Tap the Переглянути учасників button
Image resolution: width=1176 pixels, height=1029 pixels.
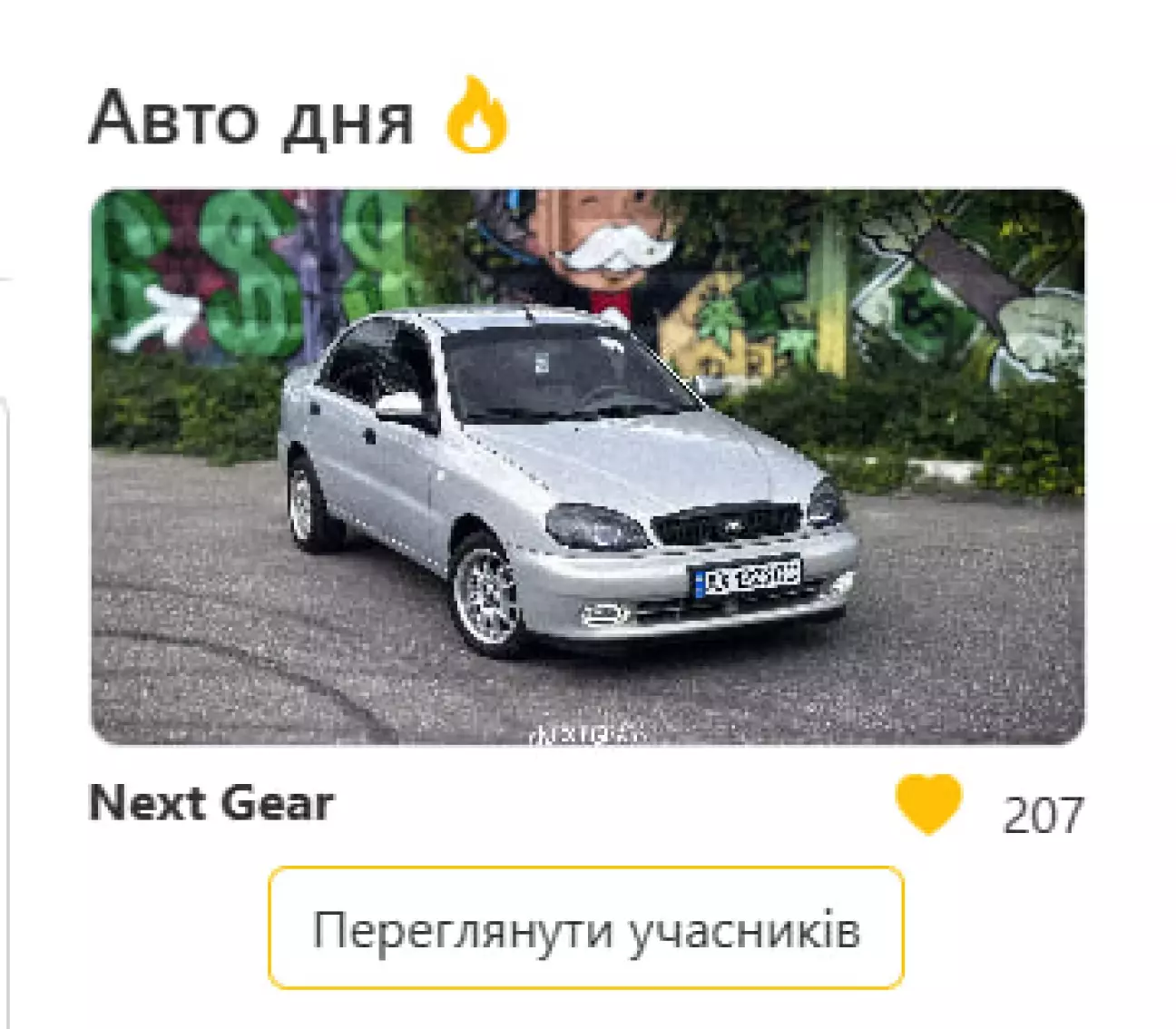[x=586, y=927]
